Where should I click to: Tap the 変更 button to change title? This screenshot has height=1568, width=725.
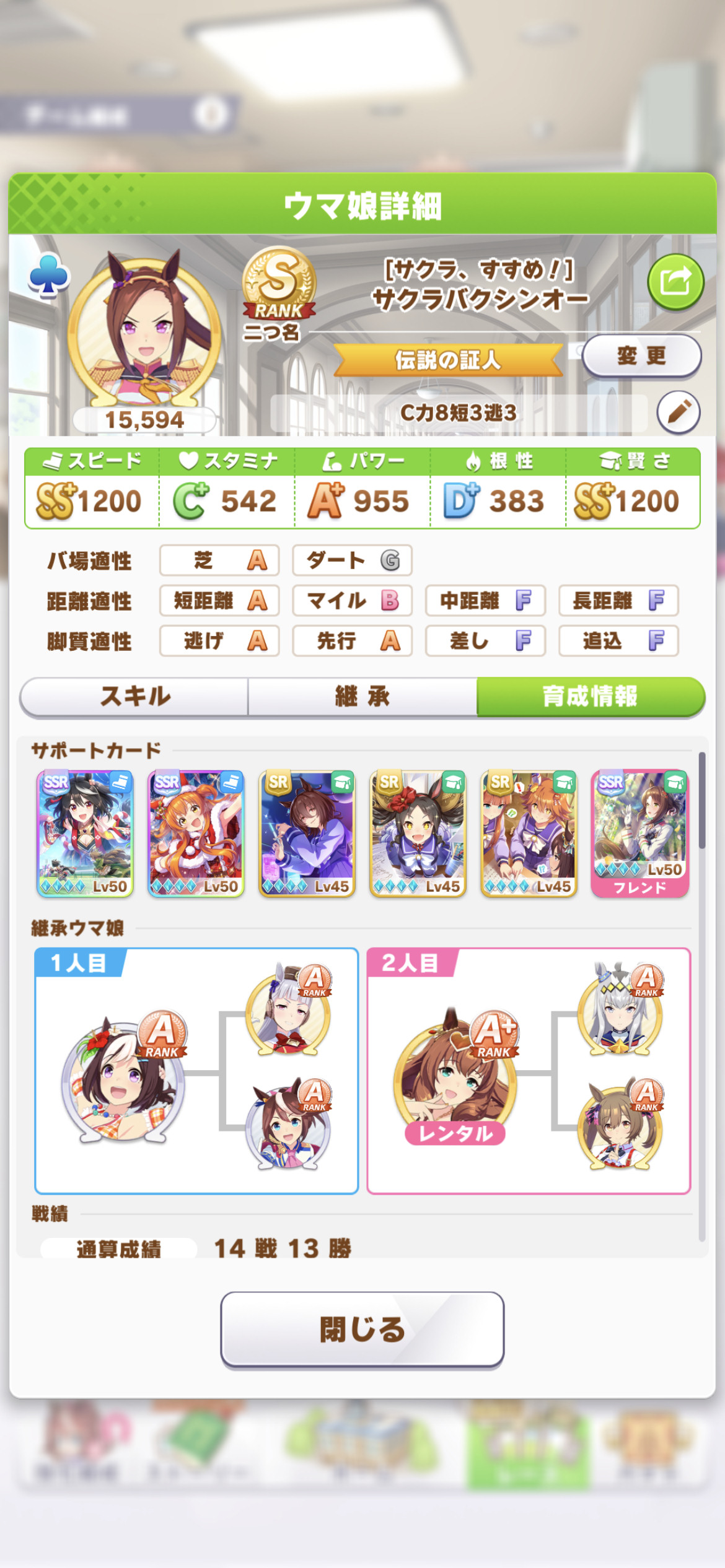641,356
